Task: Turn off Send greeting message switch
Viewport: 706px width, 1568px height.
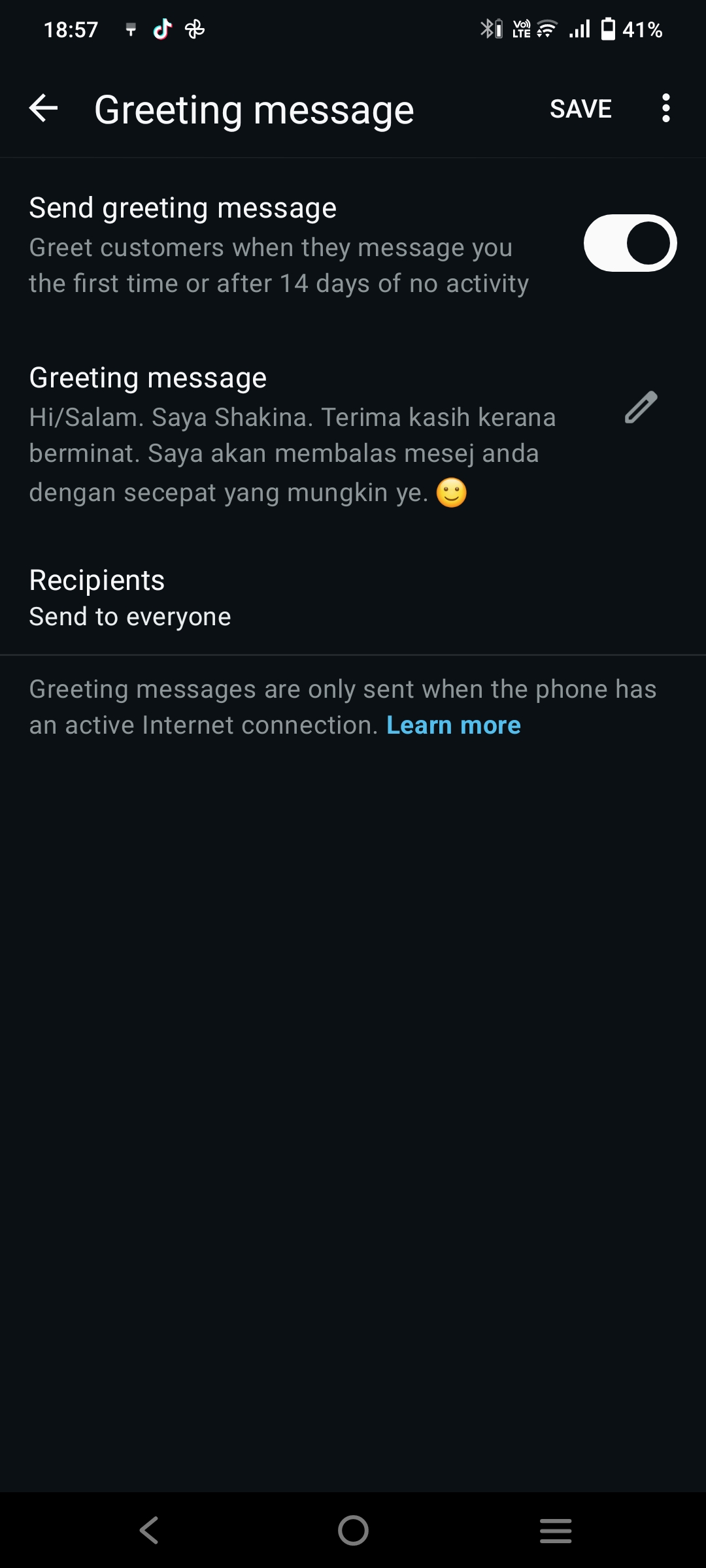Action: coord(630,243)
